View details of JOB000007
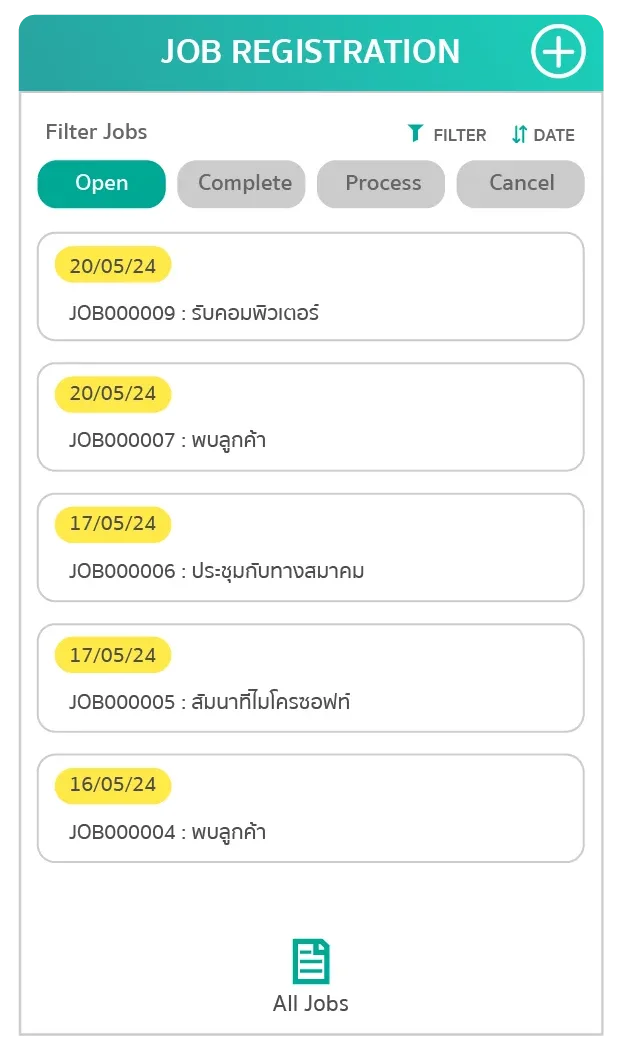Image resolution: width=627 pixels, height=1041 pixels. (310, 417)
